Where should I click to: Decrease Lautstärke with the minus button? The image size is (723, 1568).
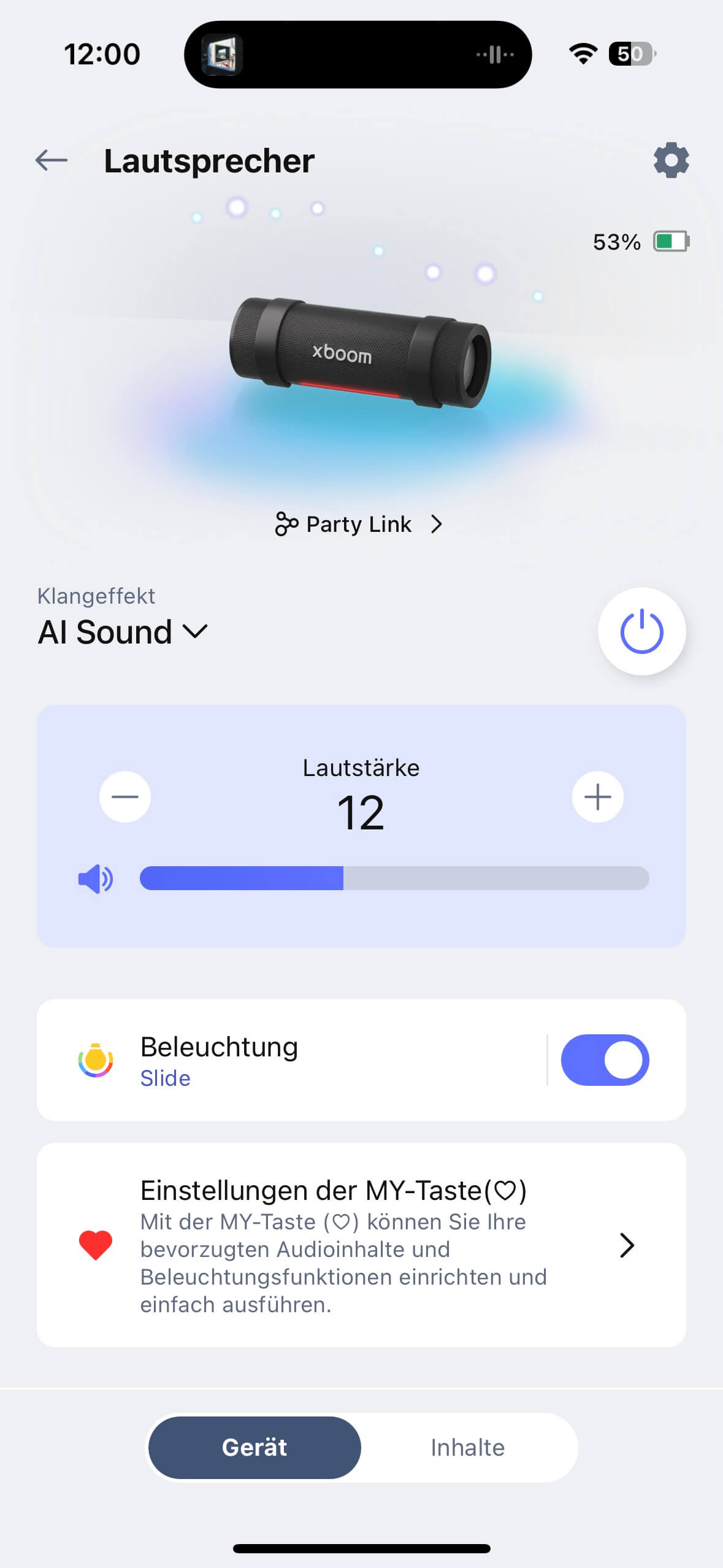(125, 797)
